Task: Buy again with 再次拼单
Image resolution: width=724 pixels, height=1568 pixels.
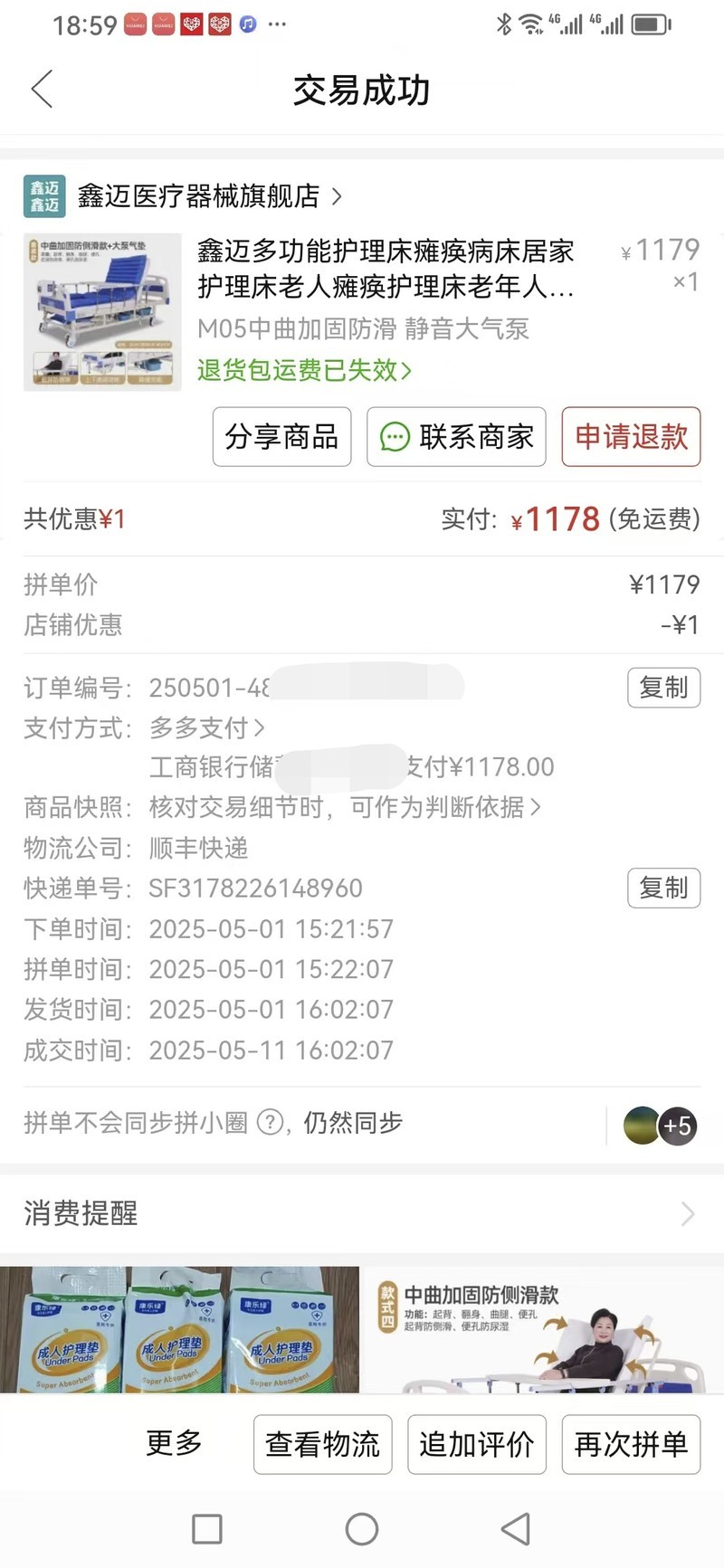Action: [631, 1444]
